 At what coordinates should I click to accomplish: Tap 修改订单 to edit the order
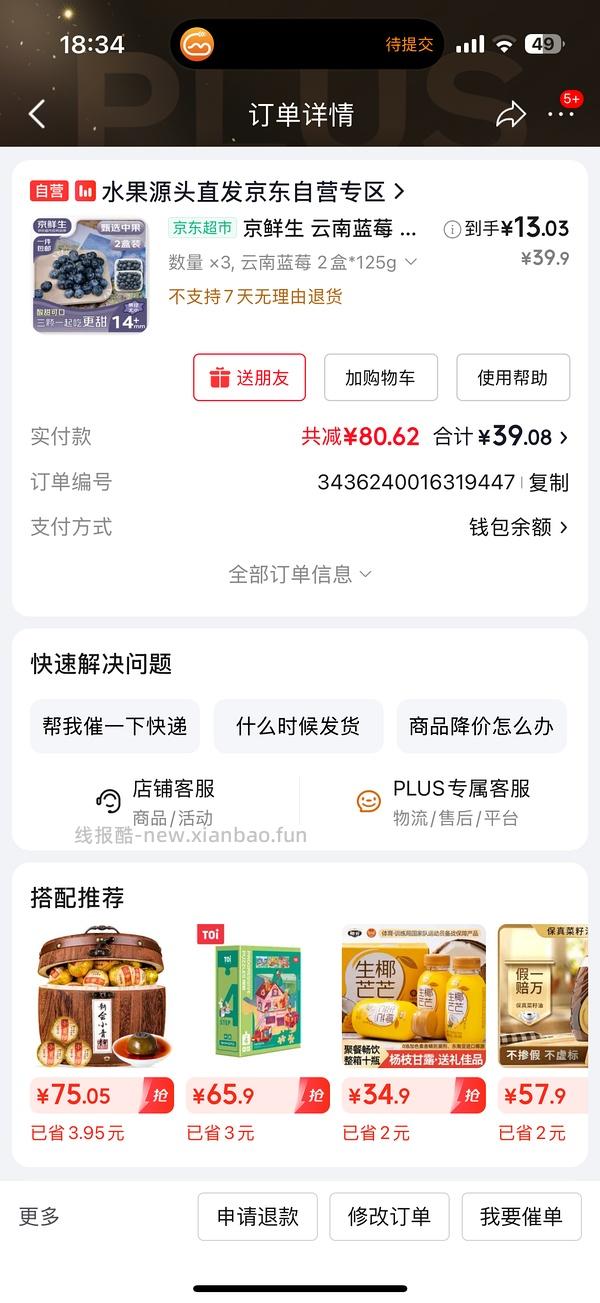point(389,1217)
